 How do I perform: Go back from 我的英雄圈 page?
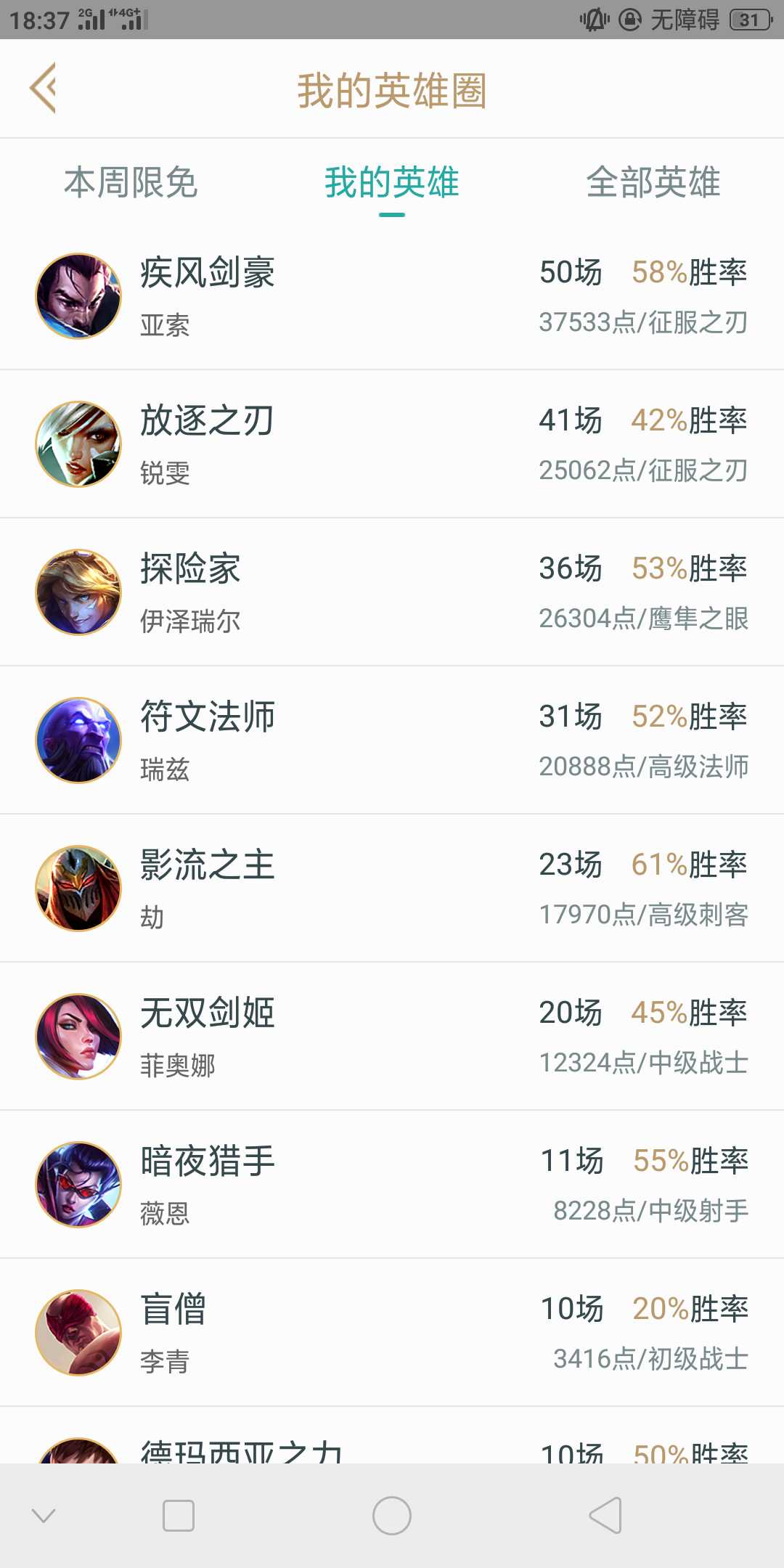point(44,89)
